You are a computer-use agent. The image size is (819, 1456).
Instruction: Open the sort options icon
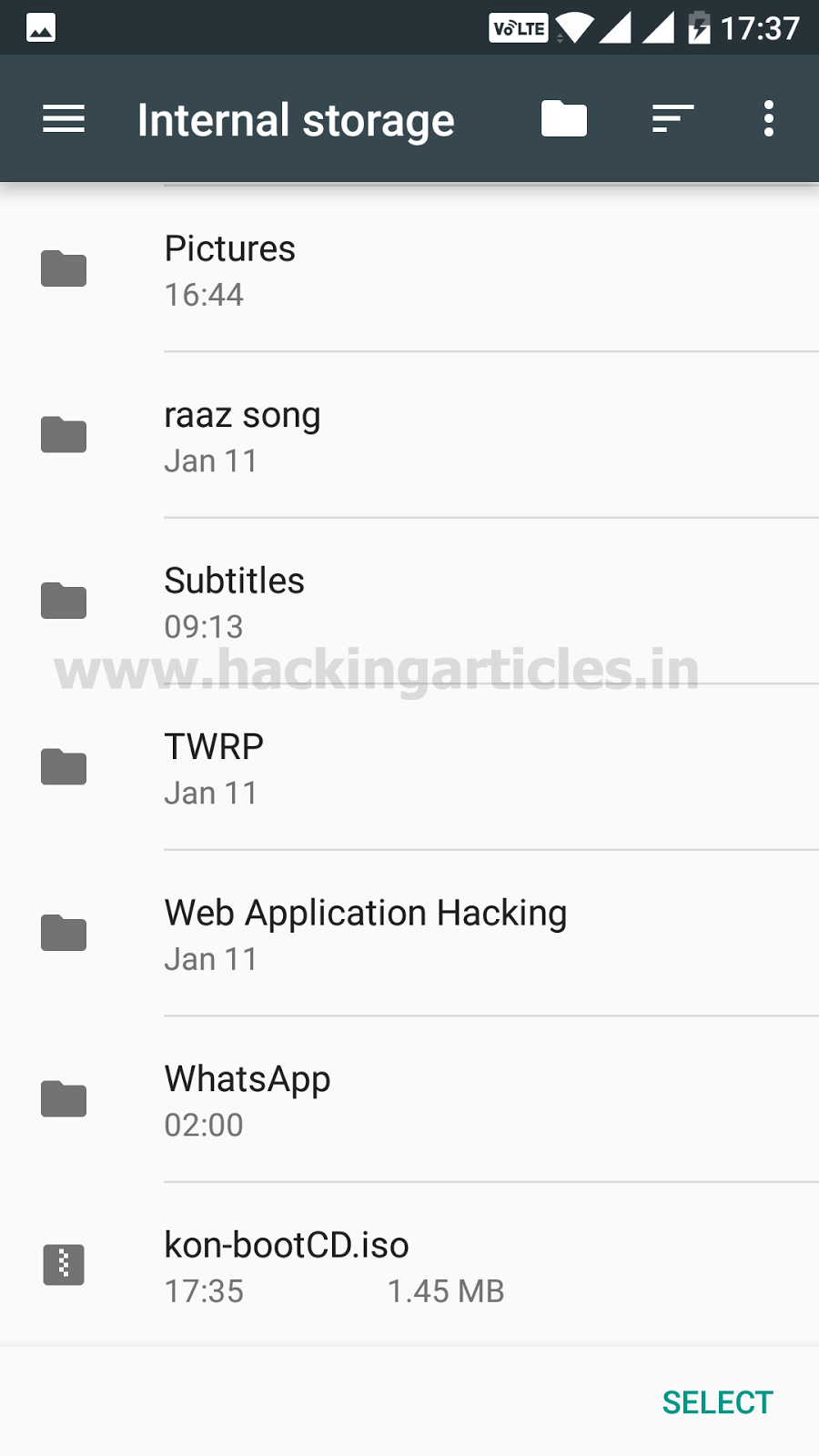(x=673, y=119)
